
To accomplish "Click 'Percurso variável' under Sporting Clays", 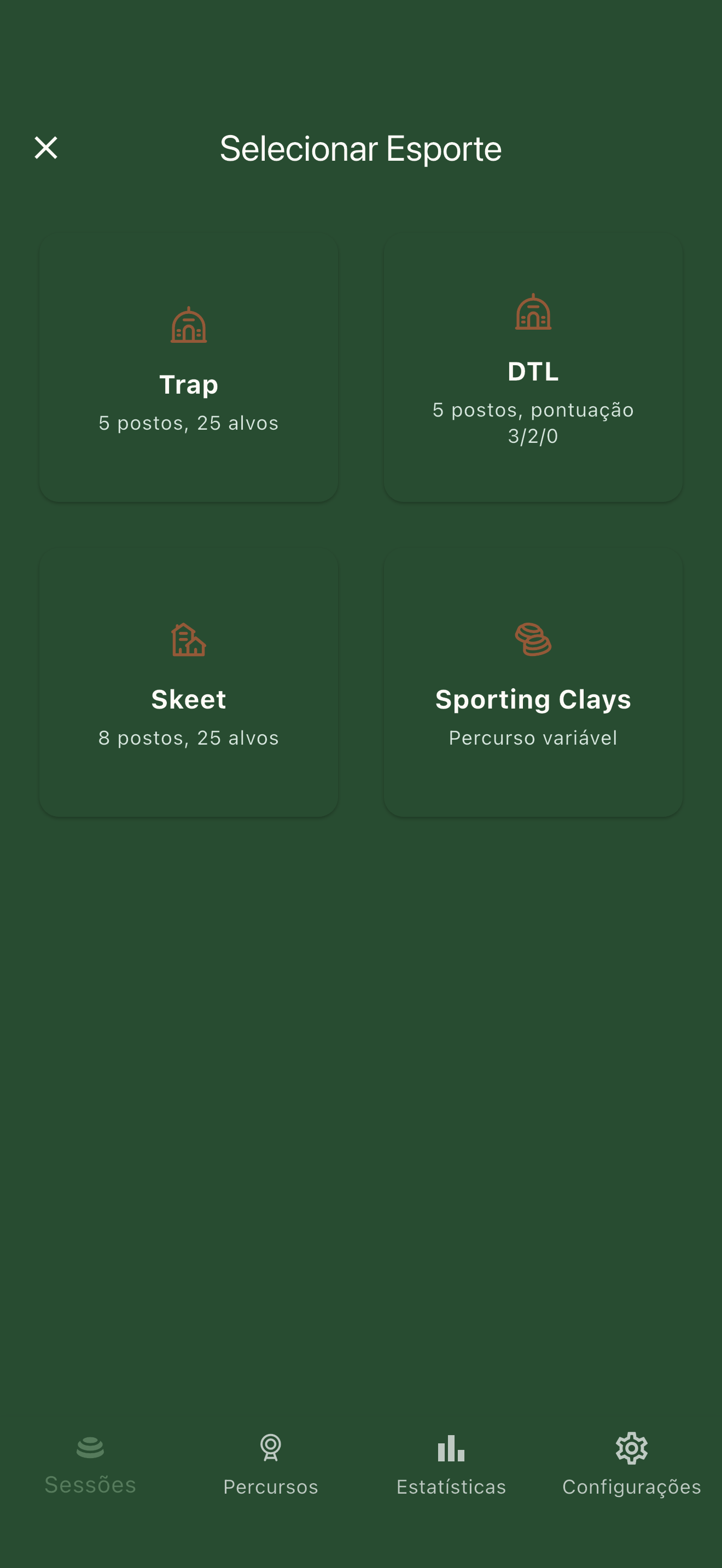I will (532, 736).
